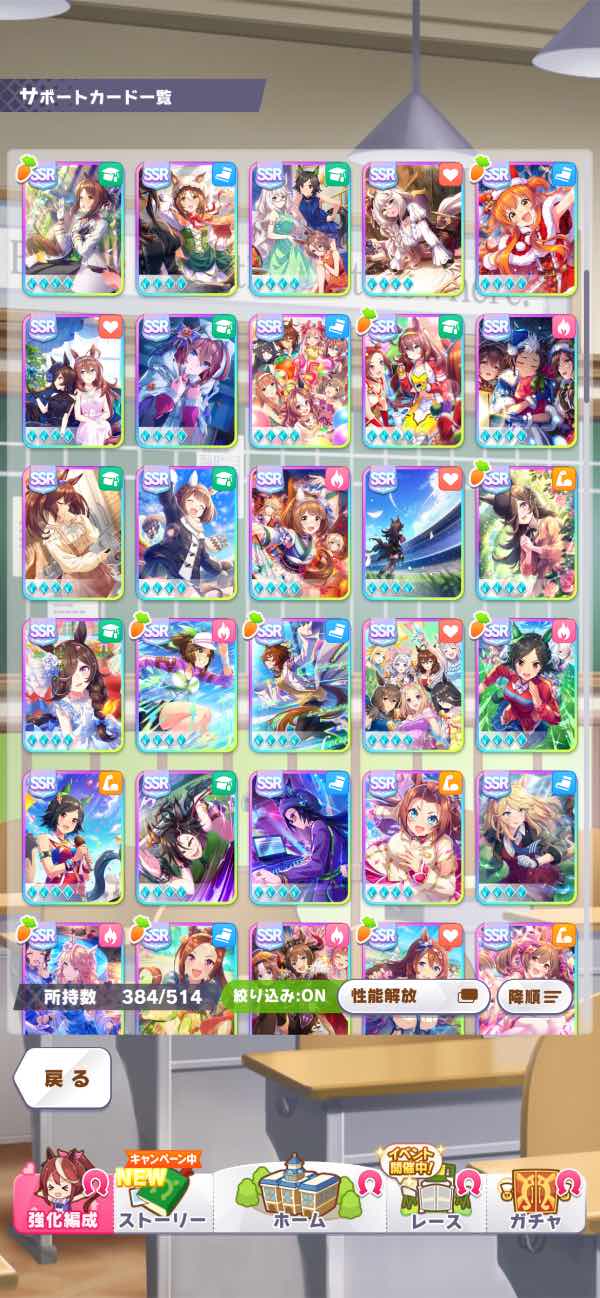Select the red jacket black-haired SSR card
Image resolution: width=600 pixels, height=1298 pixels.
(526, 685)
